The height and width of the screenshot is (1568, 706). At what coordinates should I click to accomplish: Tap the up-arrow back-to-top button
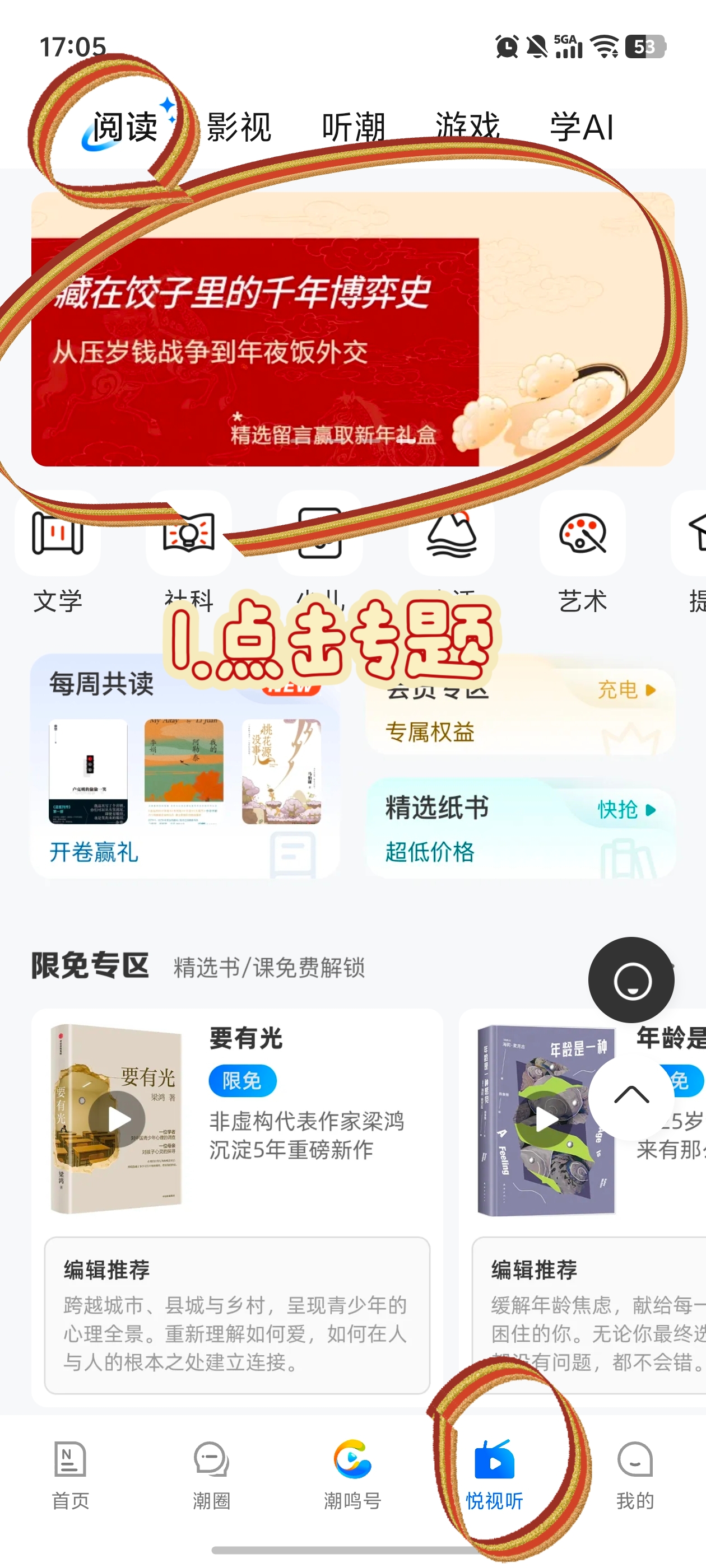(631, 1096)
